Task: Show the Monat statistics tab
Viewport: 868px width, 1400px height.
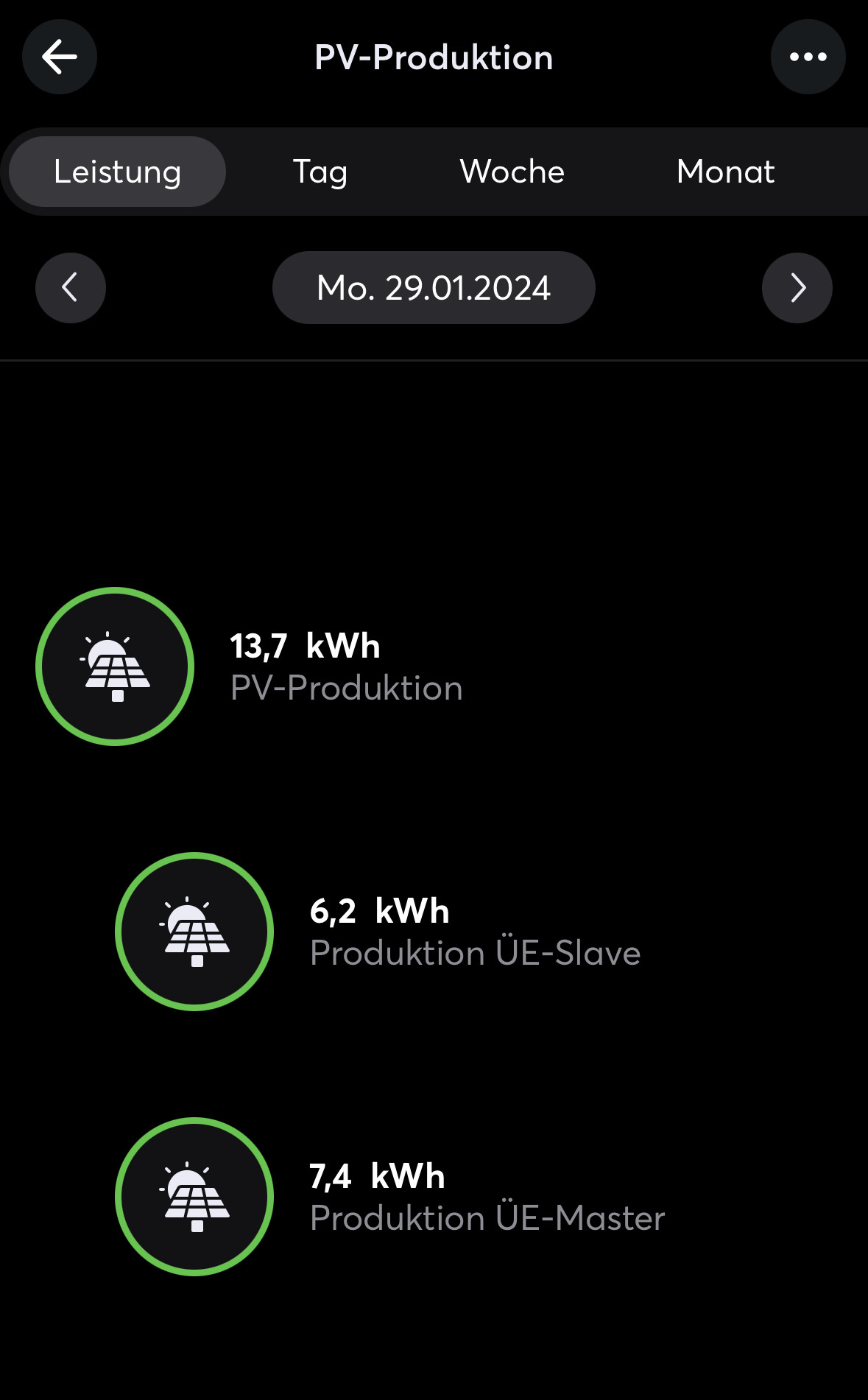Action: click(725, 172)
